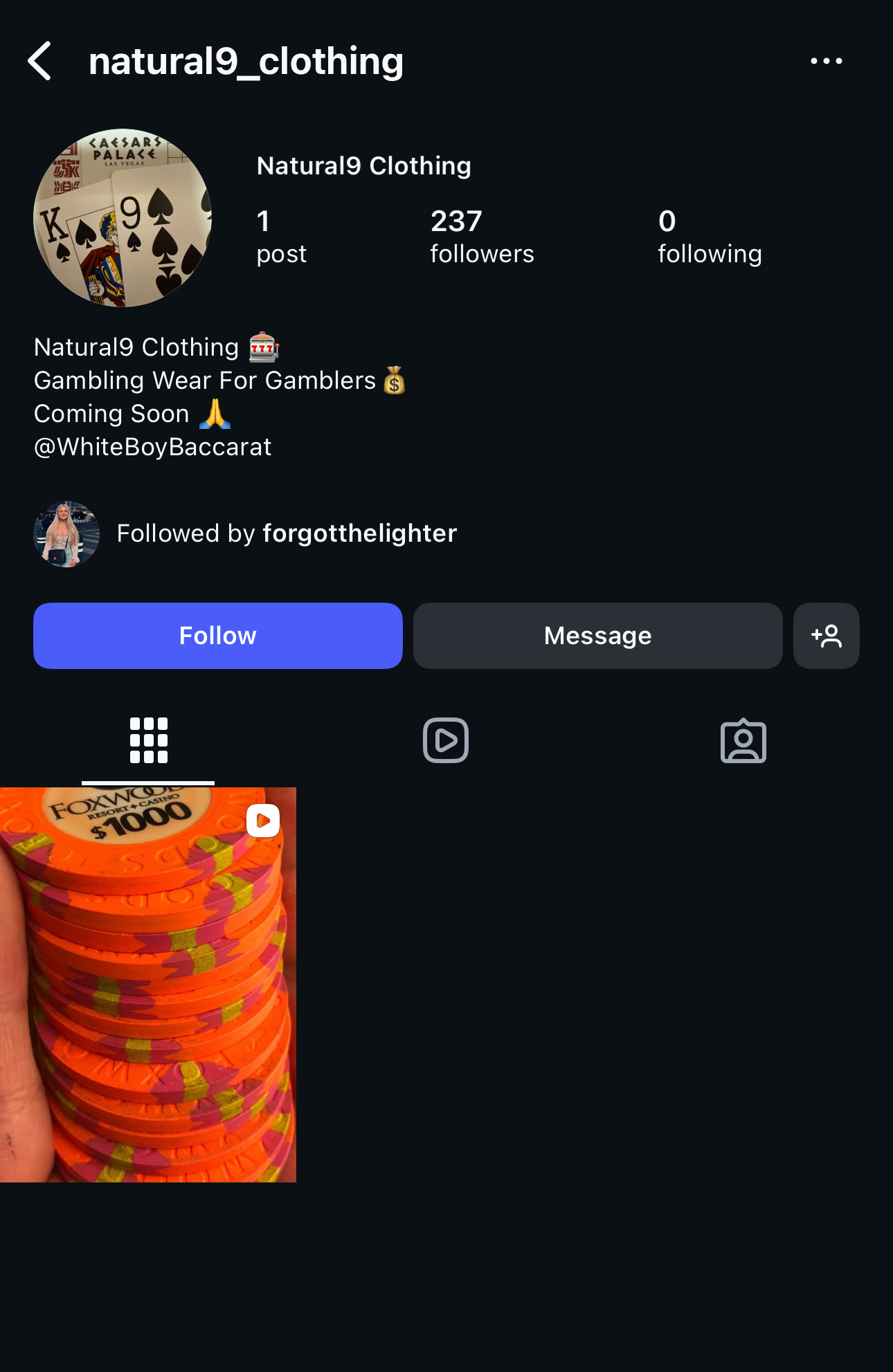
Task: Select the posts grid tab
Action: (148, 741)
